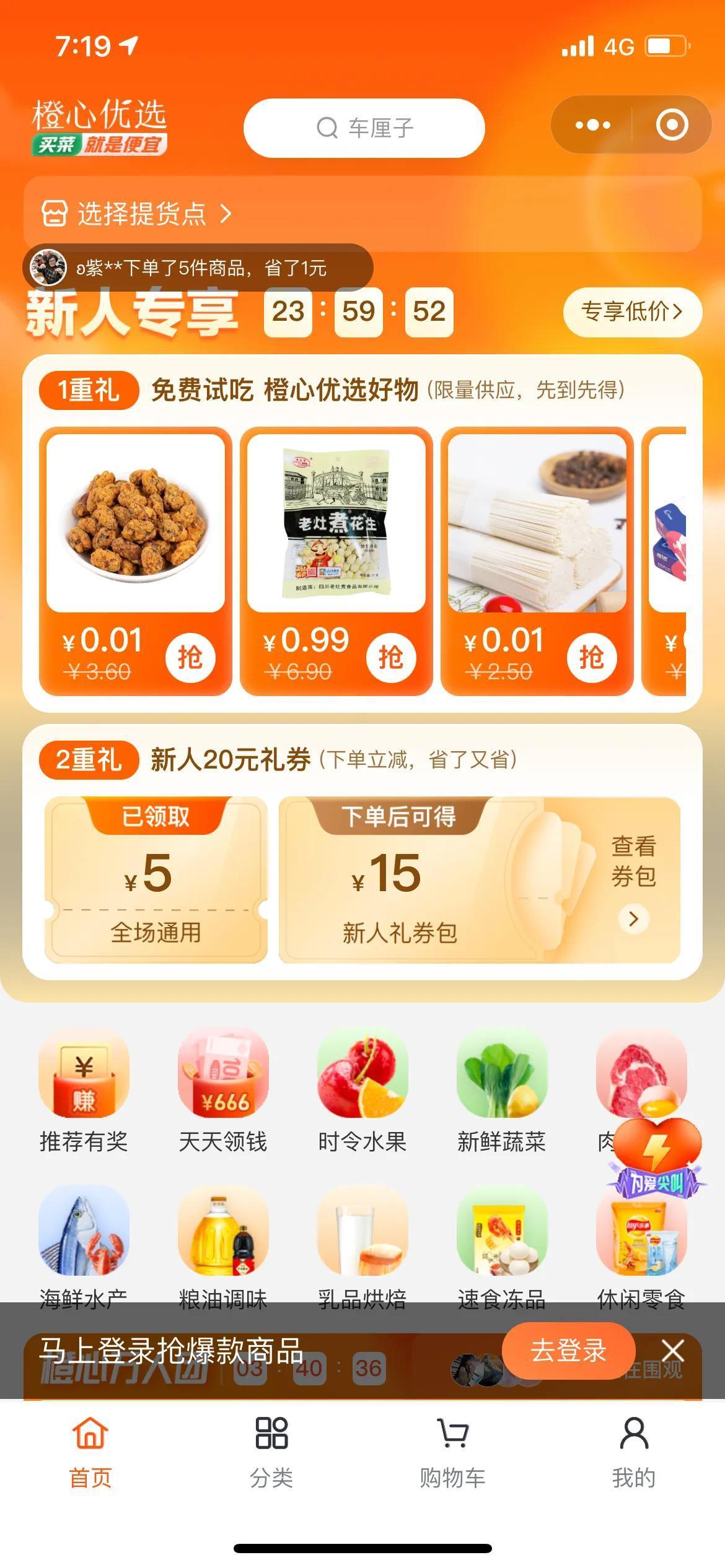Close the mini program with the circle icon
This screenshot has height=1568, width=725.
672,125
